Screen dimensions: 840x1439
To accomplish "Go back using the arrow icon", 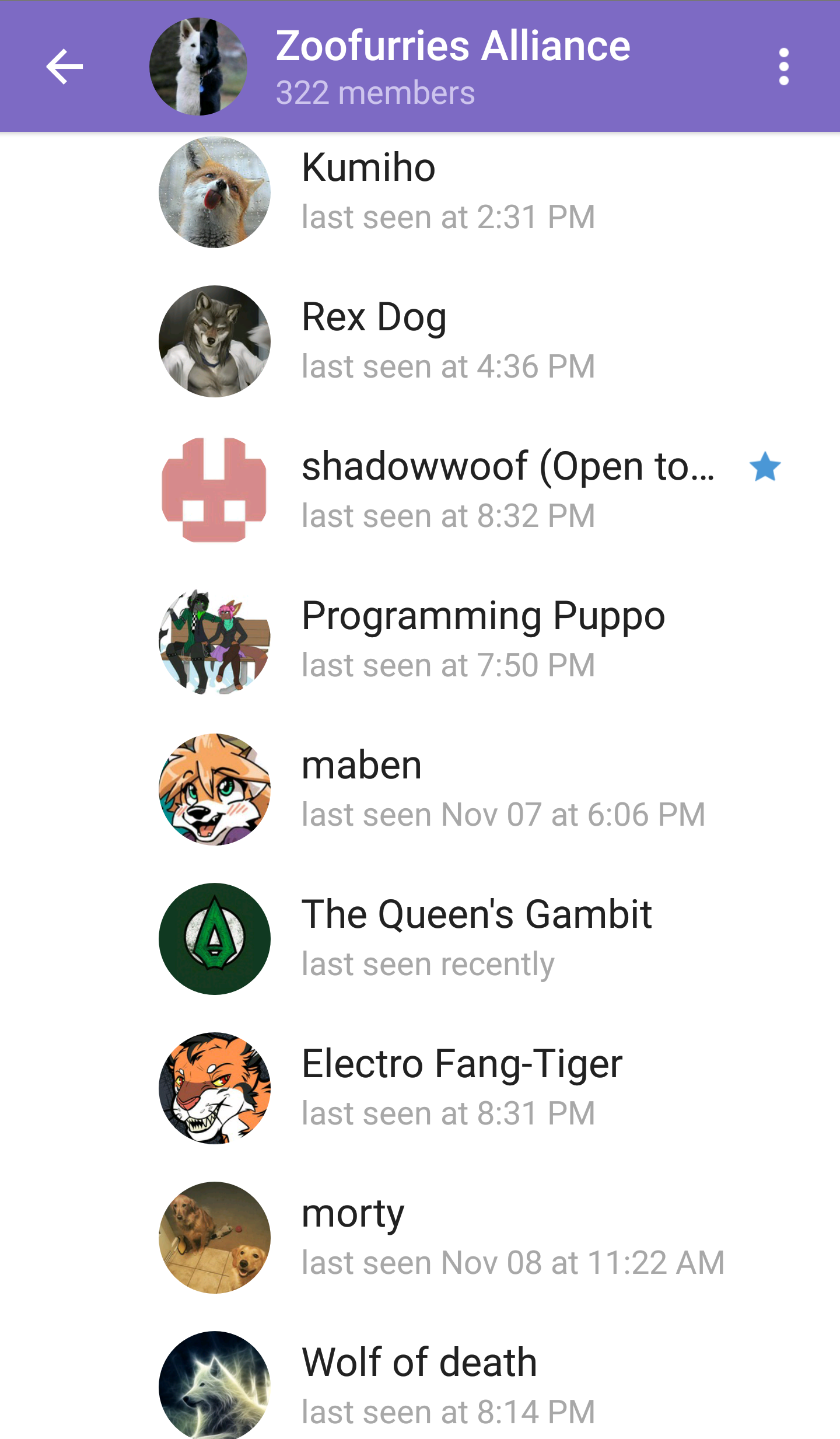I will click(x=65, y=67).
